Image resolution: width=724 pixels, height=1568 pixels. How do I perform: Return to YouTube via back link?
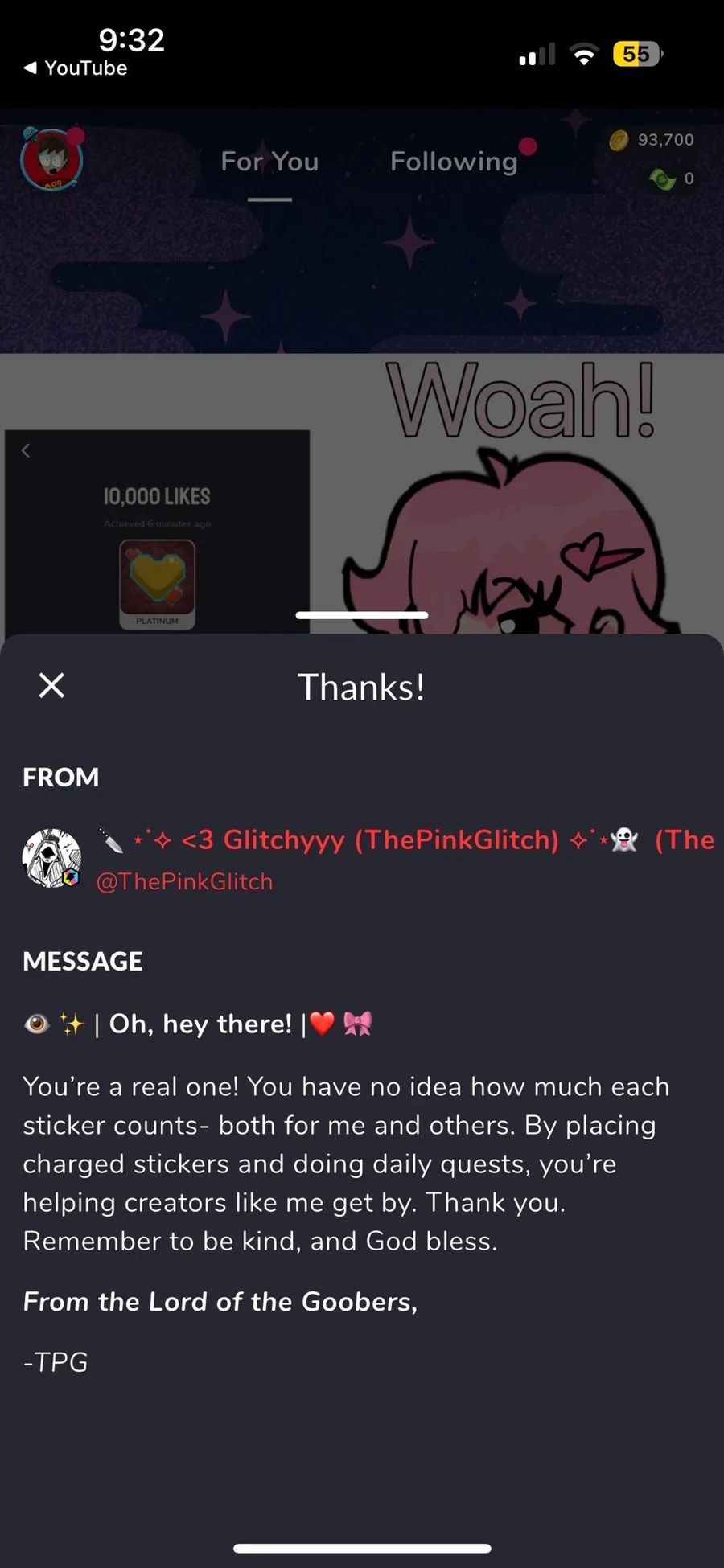pyautogui.click(x=76, y=68)
